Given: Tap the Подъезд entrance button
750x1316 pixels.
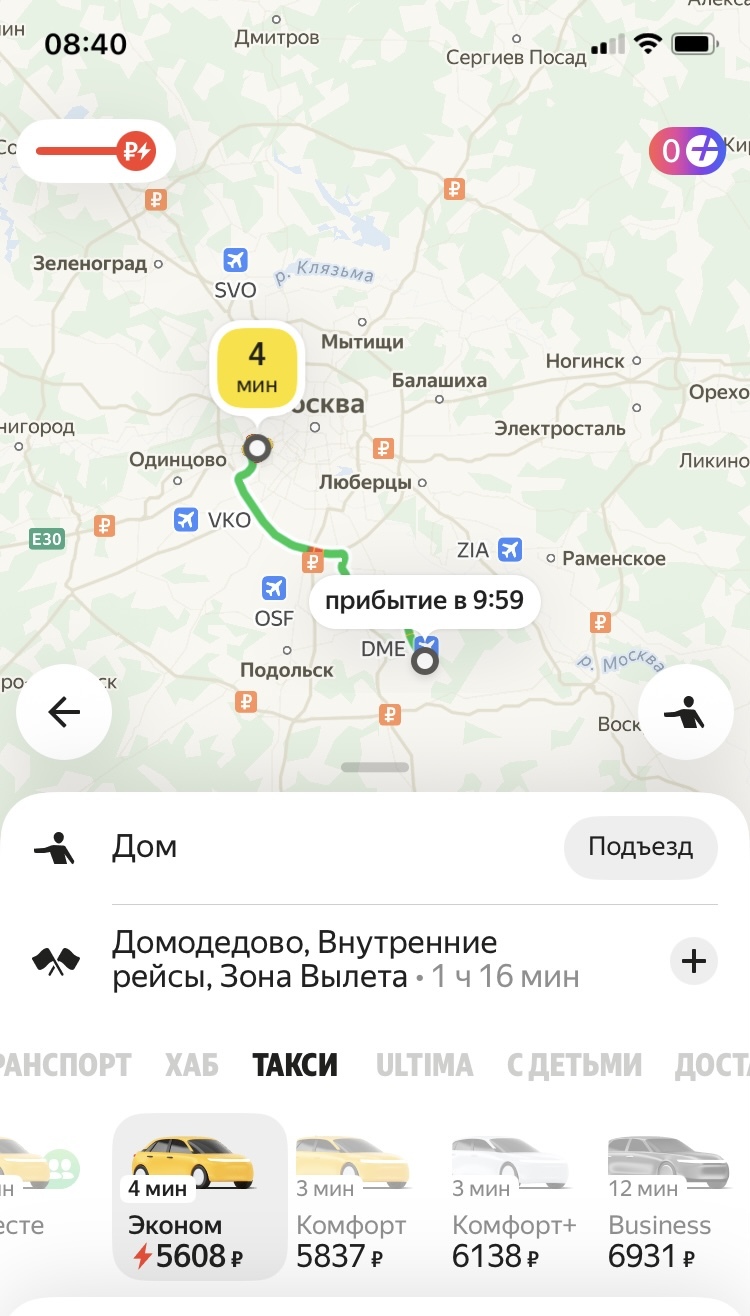Looking at the screenshot, I should tap(640, 847).
